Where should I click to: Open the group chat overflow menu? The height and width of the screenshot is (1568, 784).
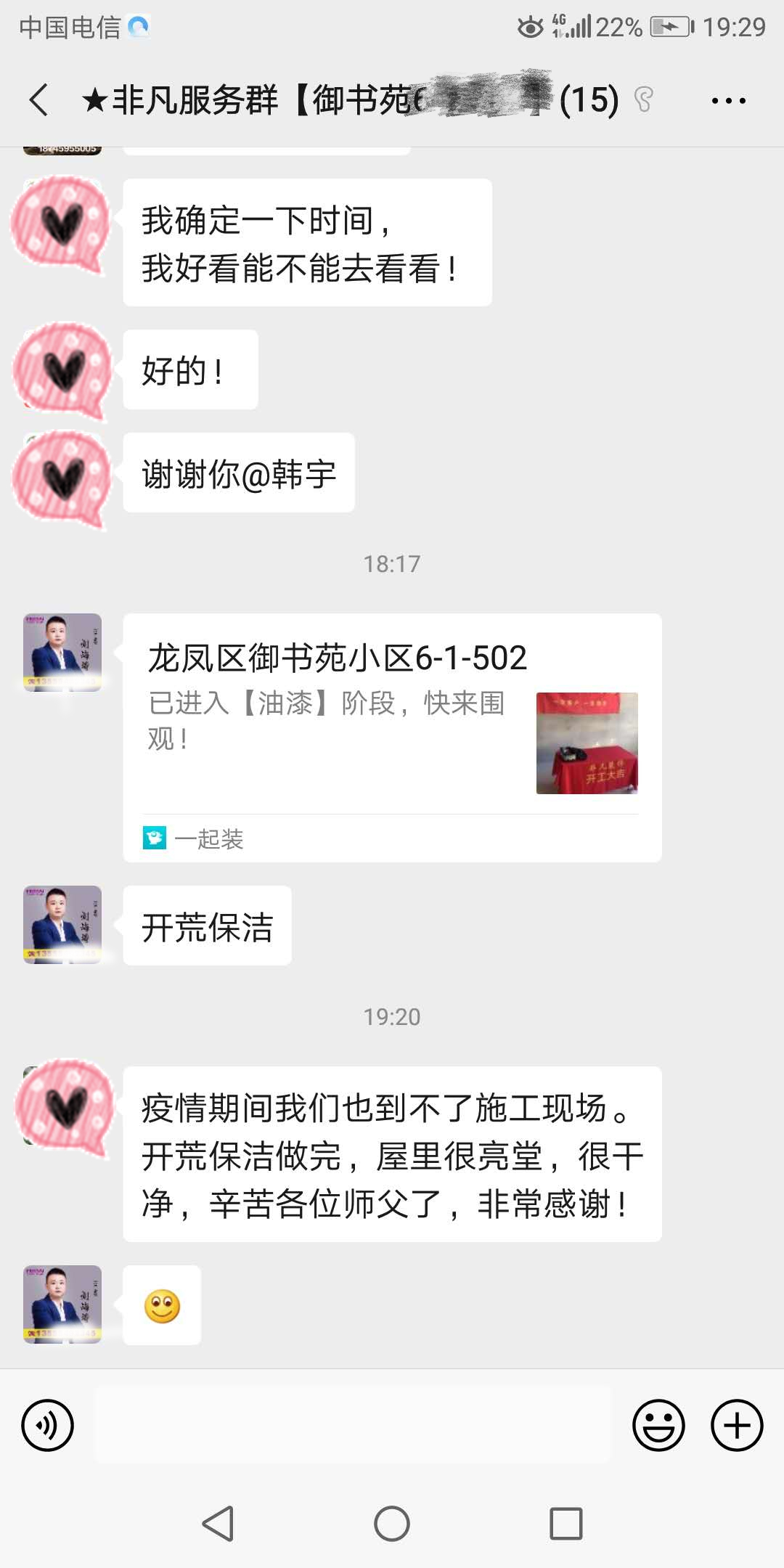[728, 100]
